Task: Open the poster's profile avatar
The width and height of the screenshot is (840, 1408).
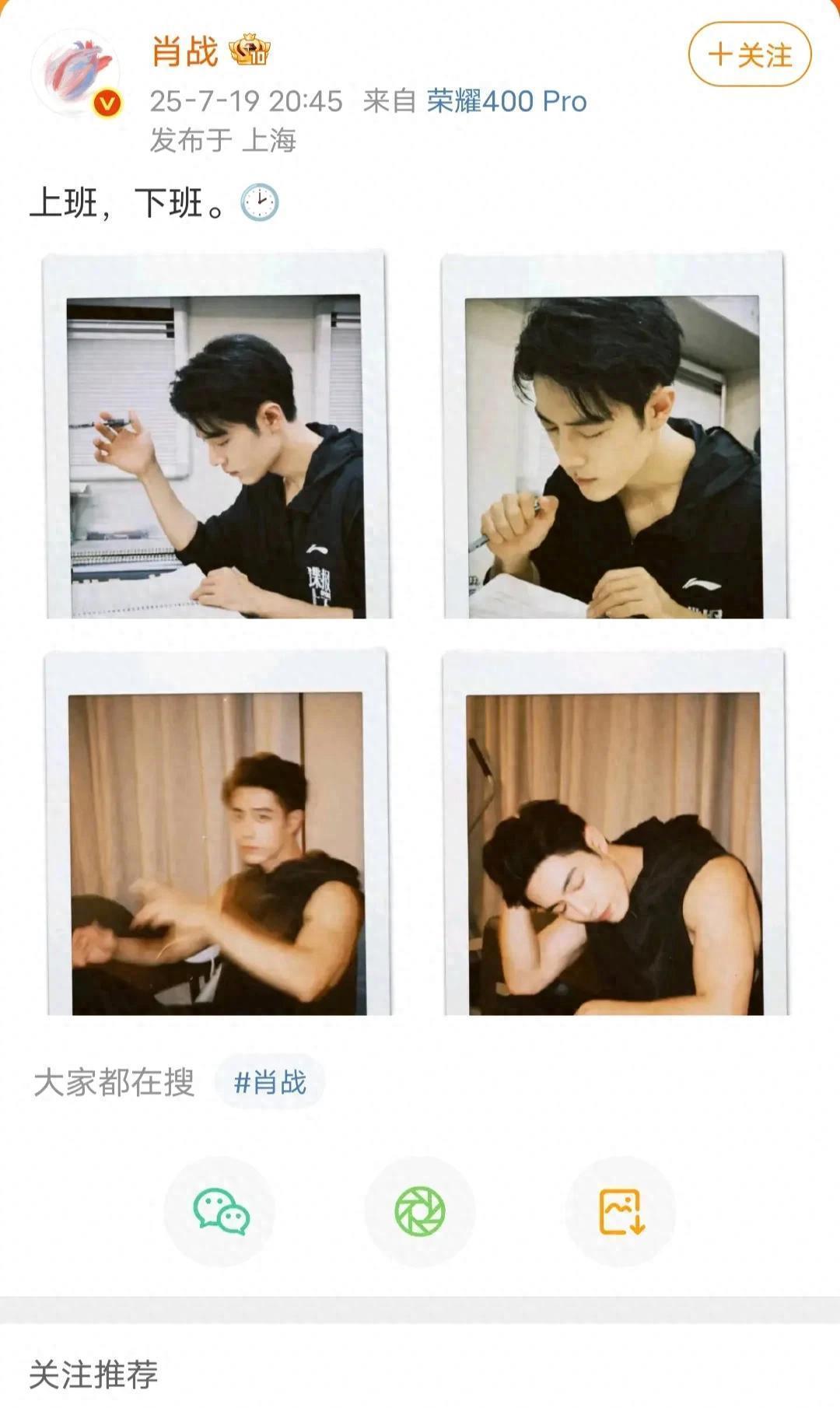Action: 75,73
